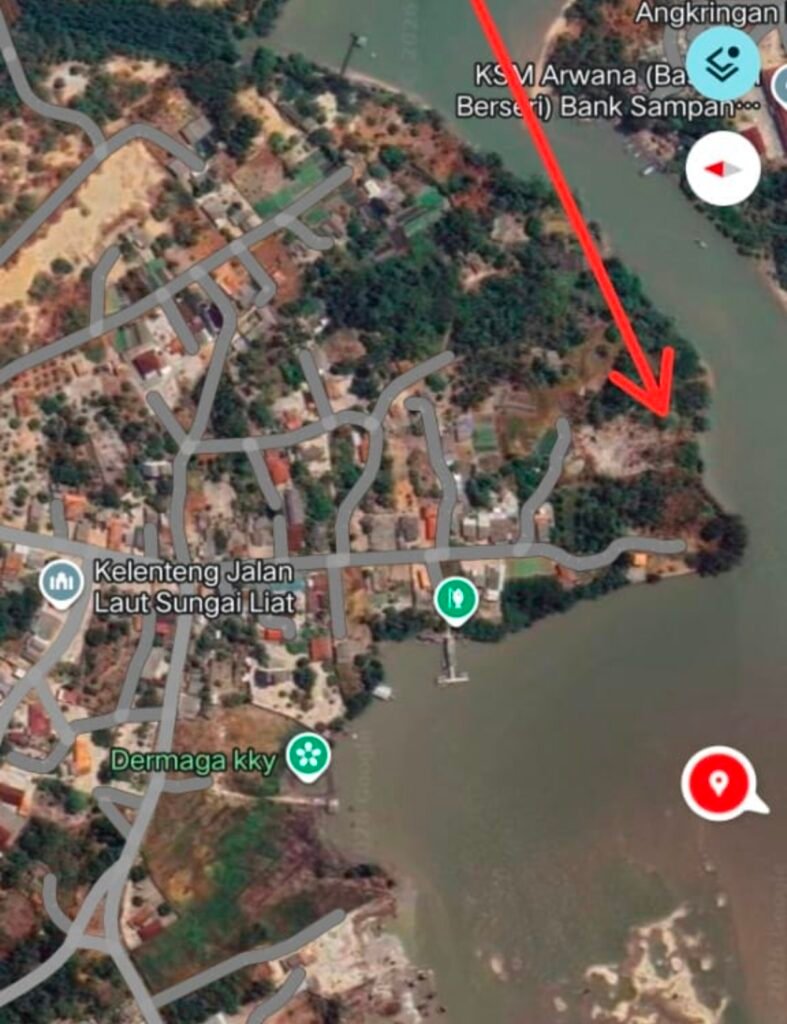Tap the red dropped pin
Screen dimensions: 787x1024
tap(722, 783)
